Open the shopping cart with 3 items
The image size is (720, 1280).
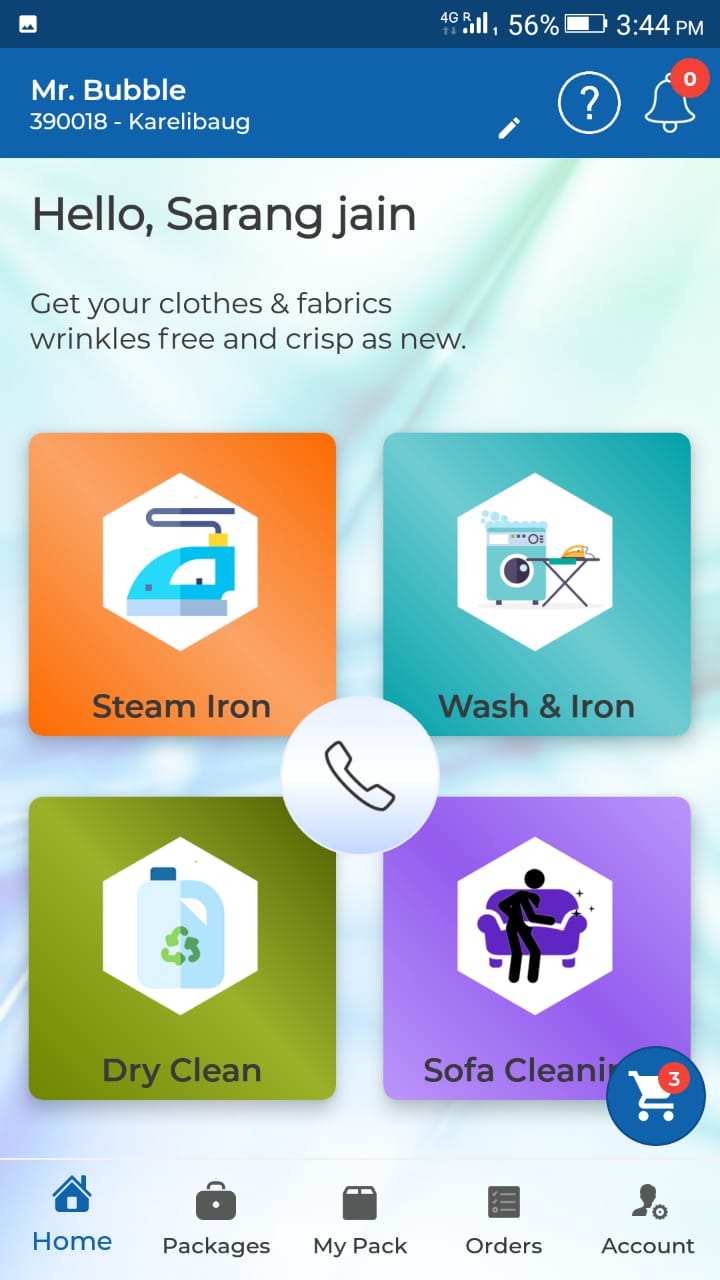coord(656,1096)
